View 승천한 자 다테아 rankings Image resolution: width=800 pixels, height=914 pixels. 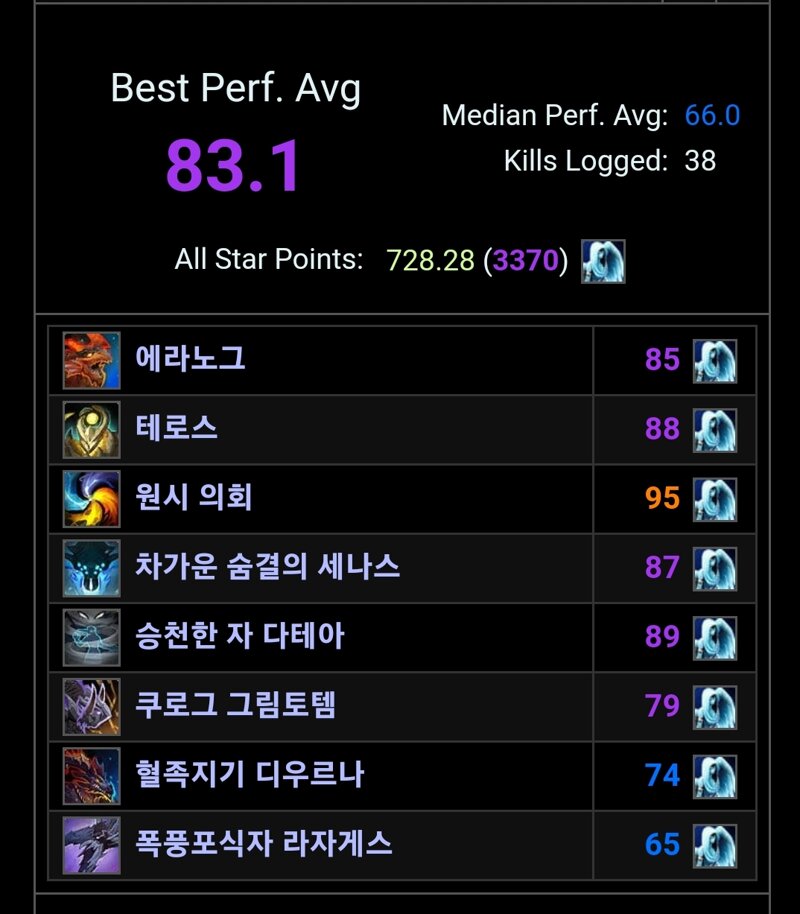point(240,636)
